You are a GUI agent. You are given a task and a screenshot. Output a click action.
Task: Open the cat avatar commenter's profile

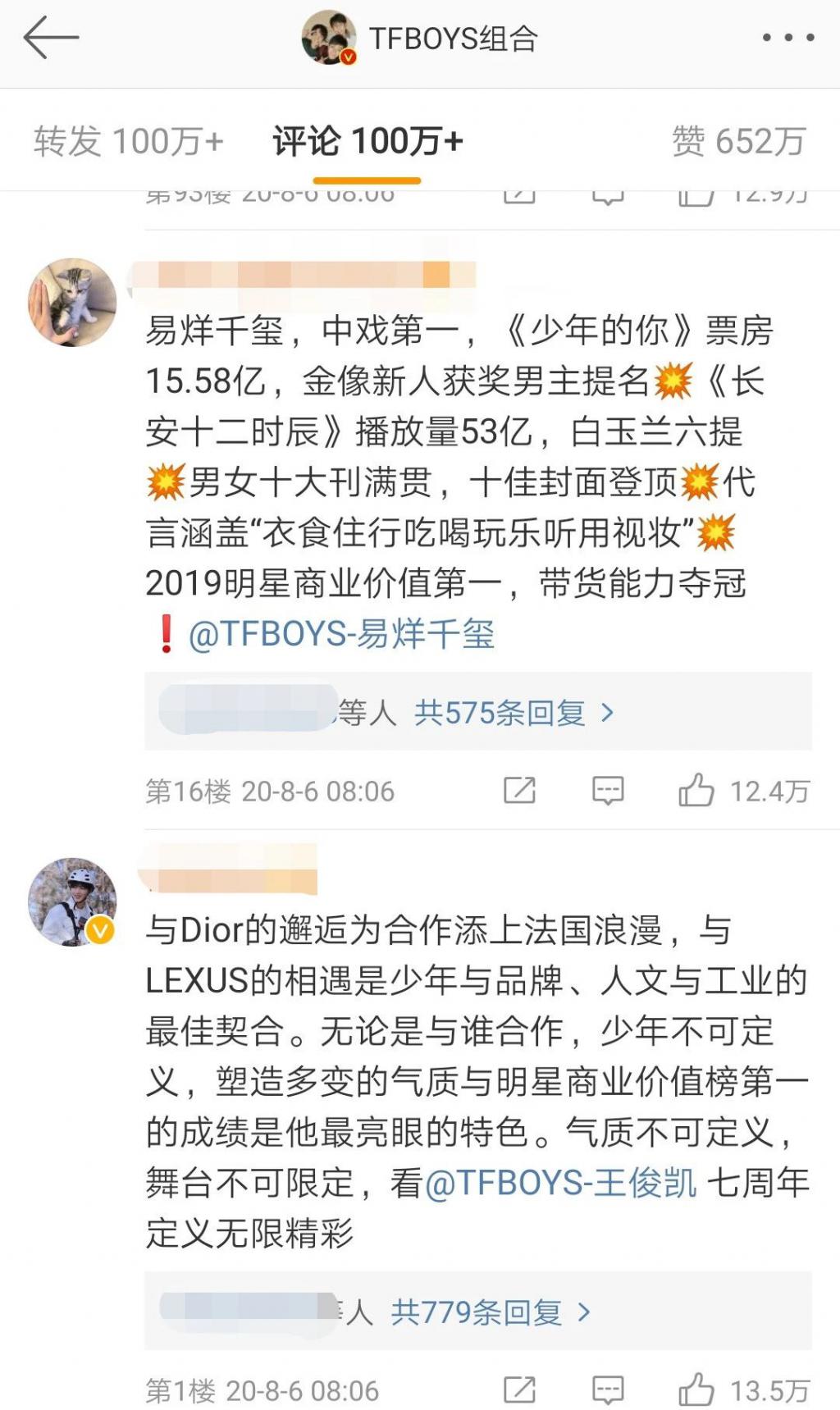(x=72, y=302)
